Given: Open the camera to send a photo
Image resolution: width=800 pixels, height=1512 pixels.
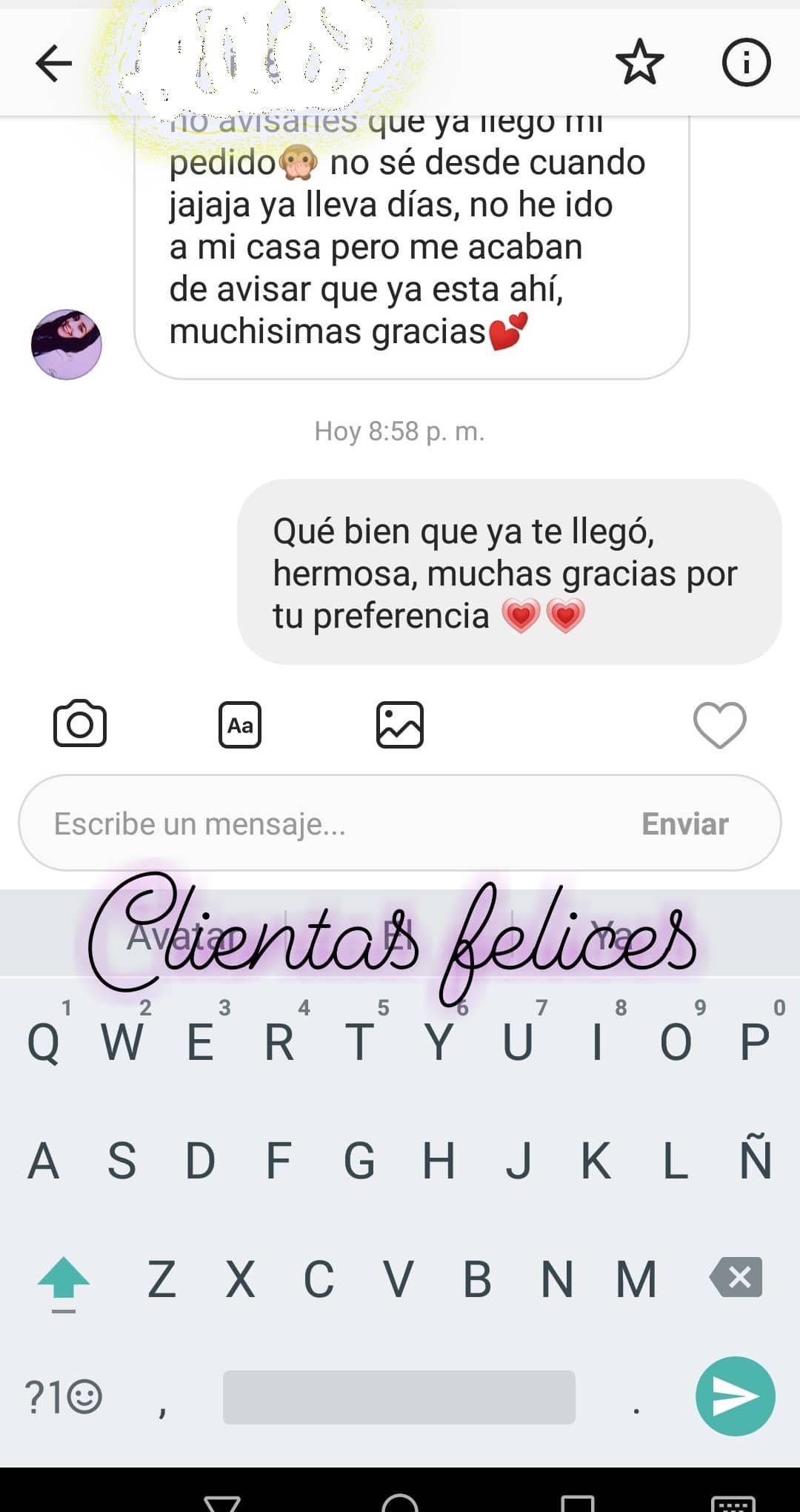Looking at the screenshot, I should pos(80,723).
